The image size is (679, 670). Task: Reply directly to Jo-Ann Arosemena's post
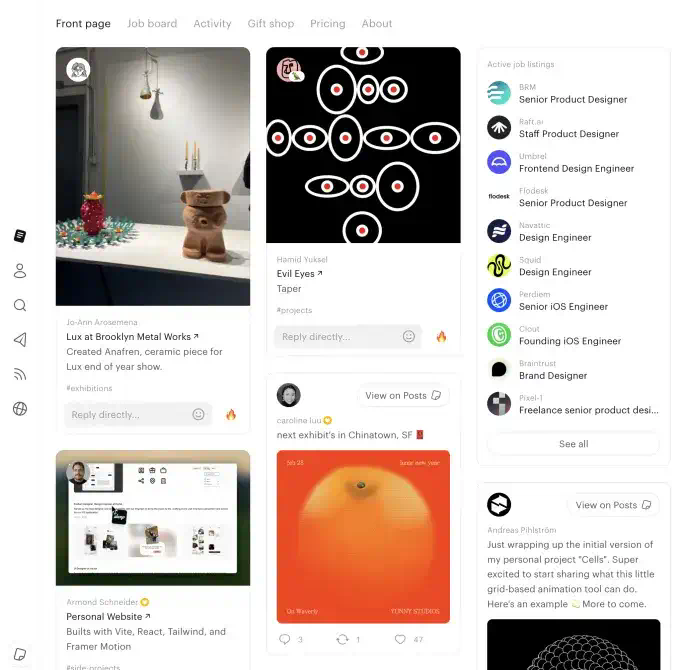point(125,414)
